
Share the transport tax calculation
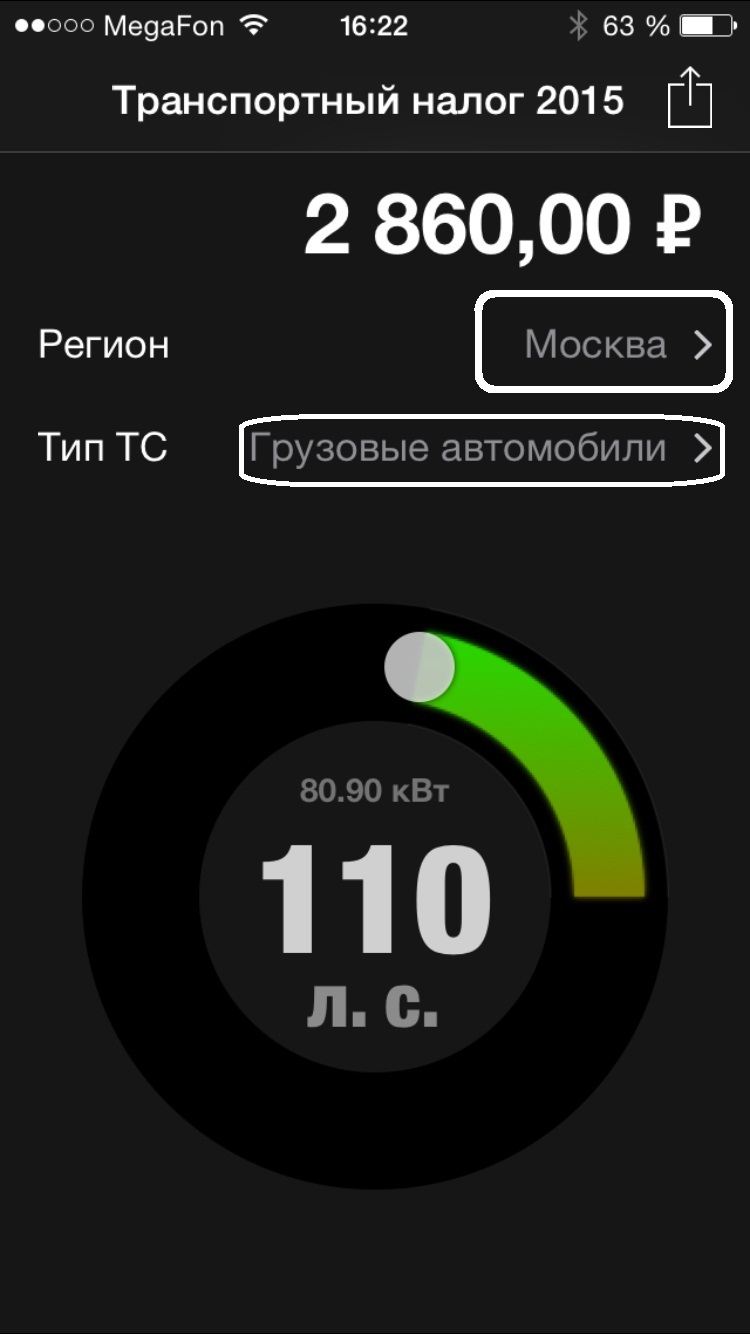(690, 97)
